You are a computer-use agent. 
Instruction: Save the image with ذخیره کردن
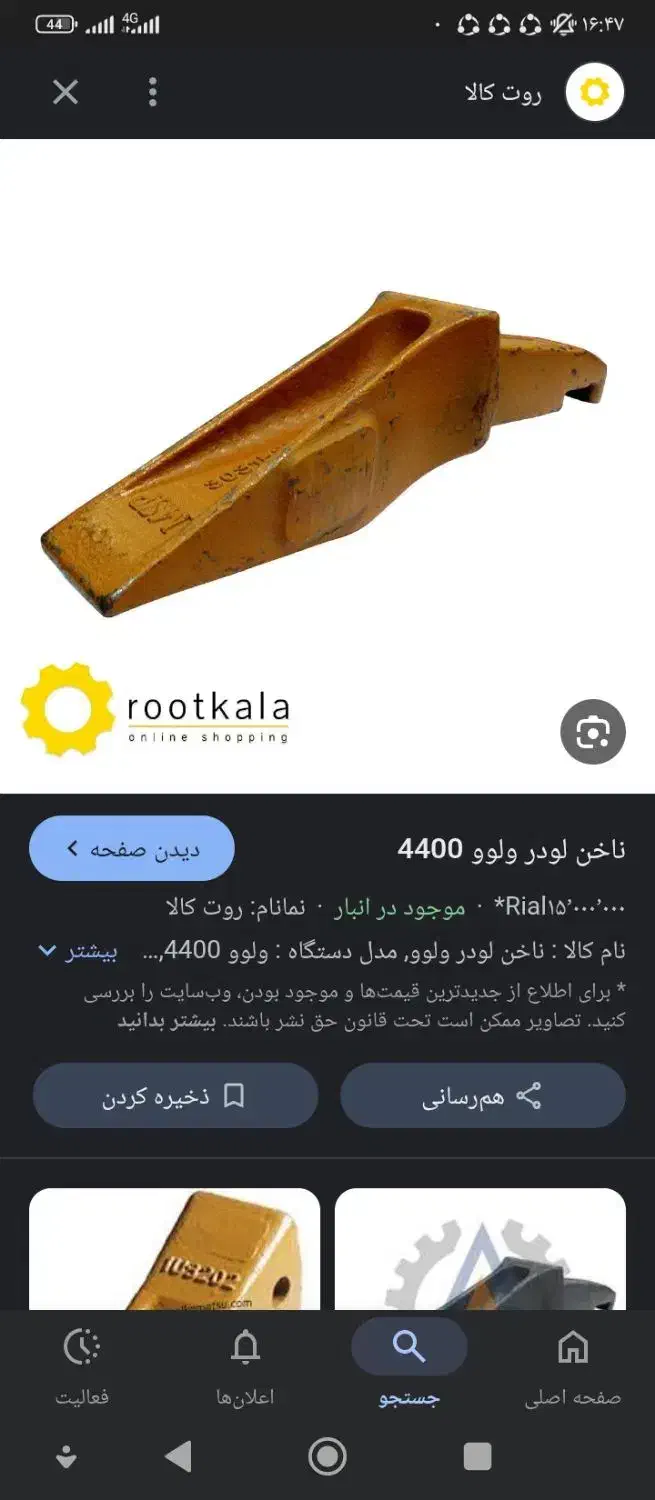coord(175,1096)
